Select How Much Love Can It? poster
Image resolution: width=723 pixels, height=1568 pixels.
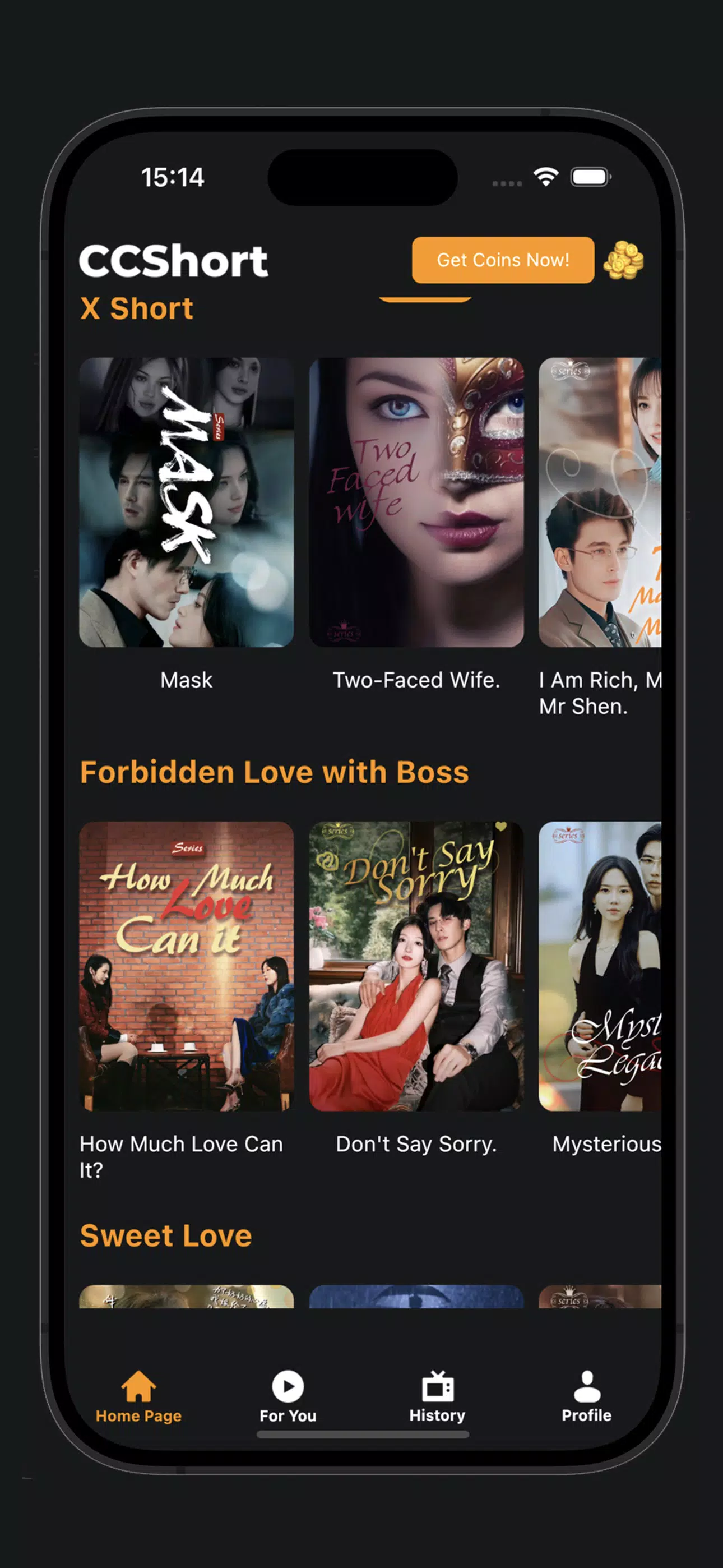coord(186,966)
